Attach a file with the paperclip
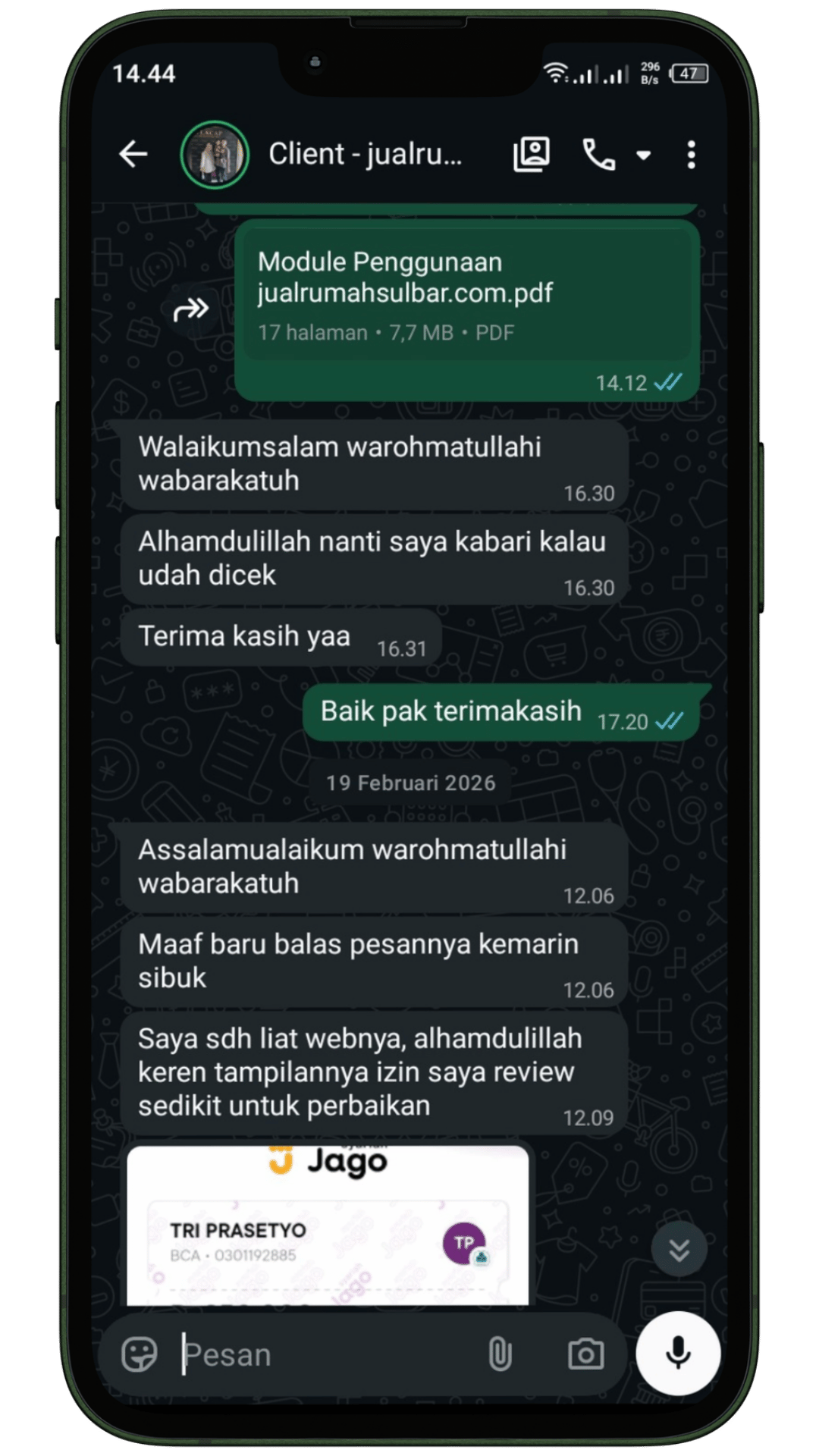 coord(500,1354)
